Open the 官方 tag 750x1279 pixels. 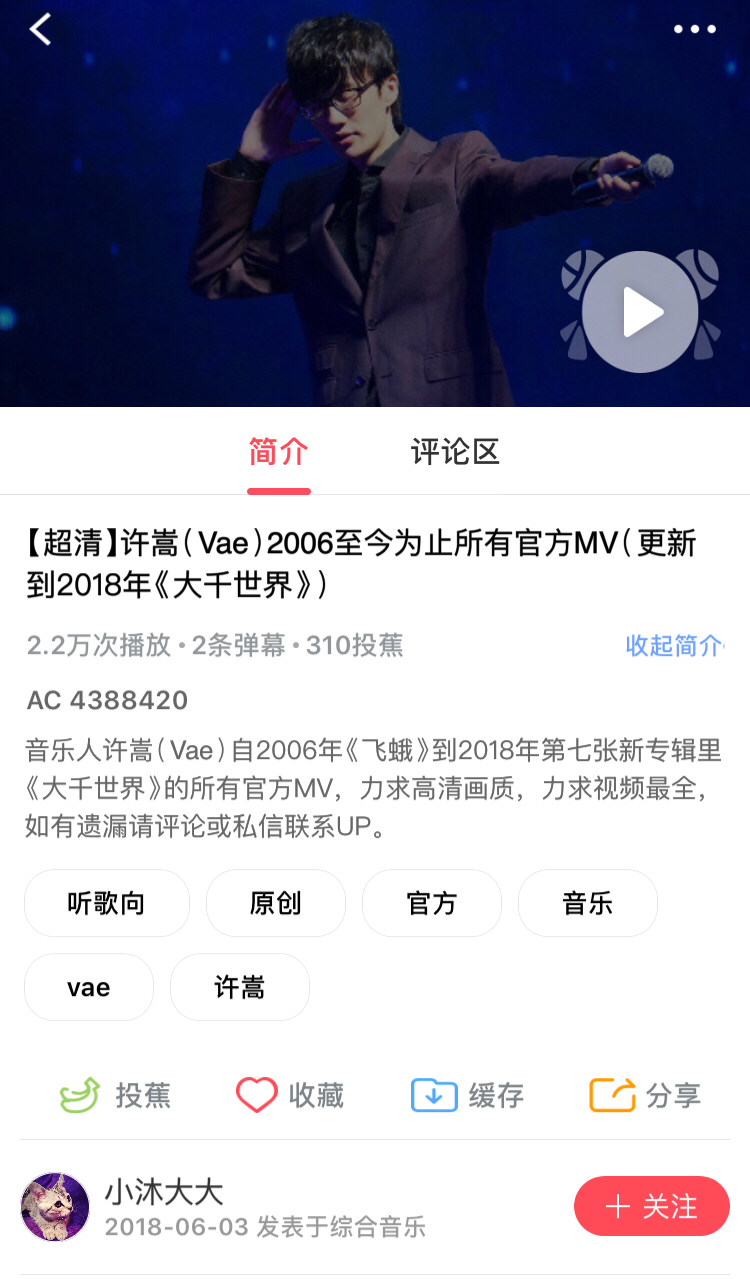(x=431, y=903)
